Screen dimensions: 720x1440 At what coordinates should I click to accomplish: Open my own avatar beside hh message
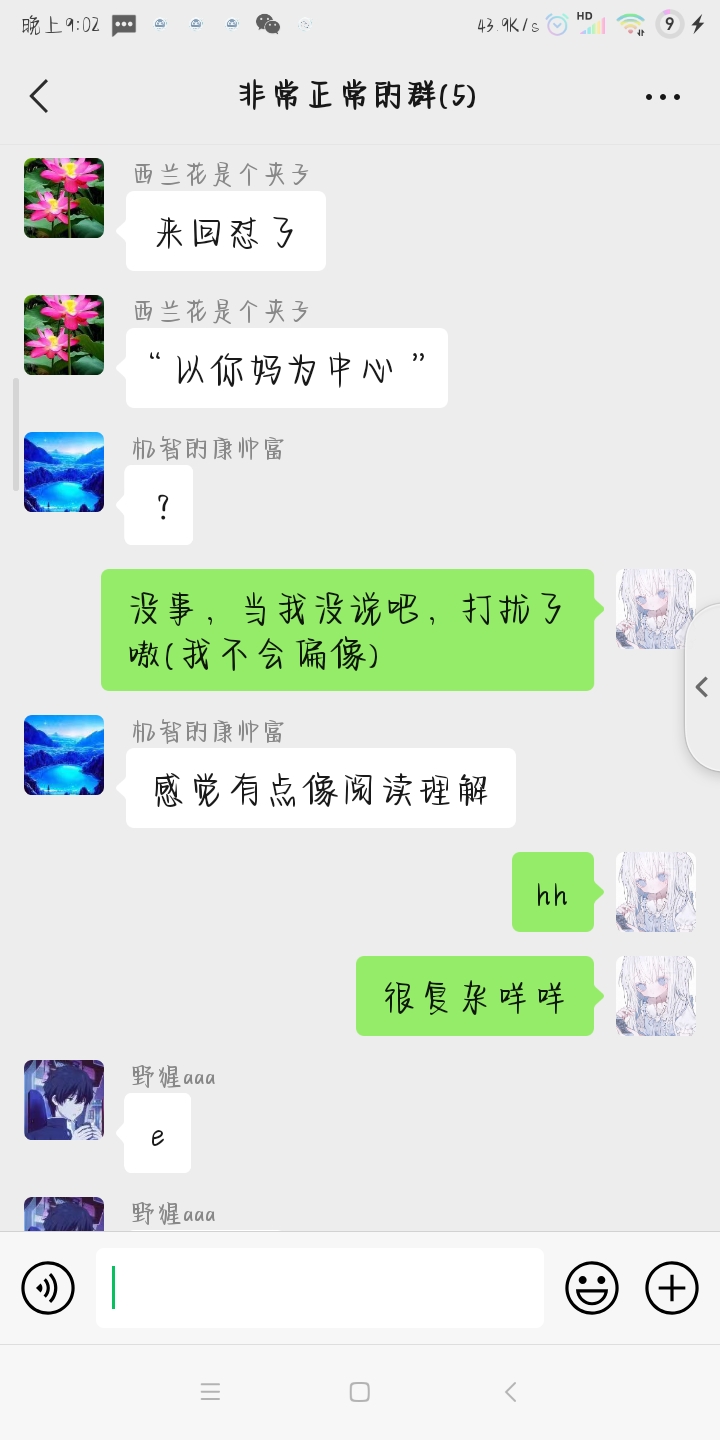point(655,892)
